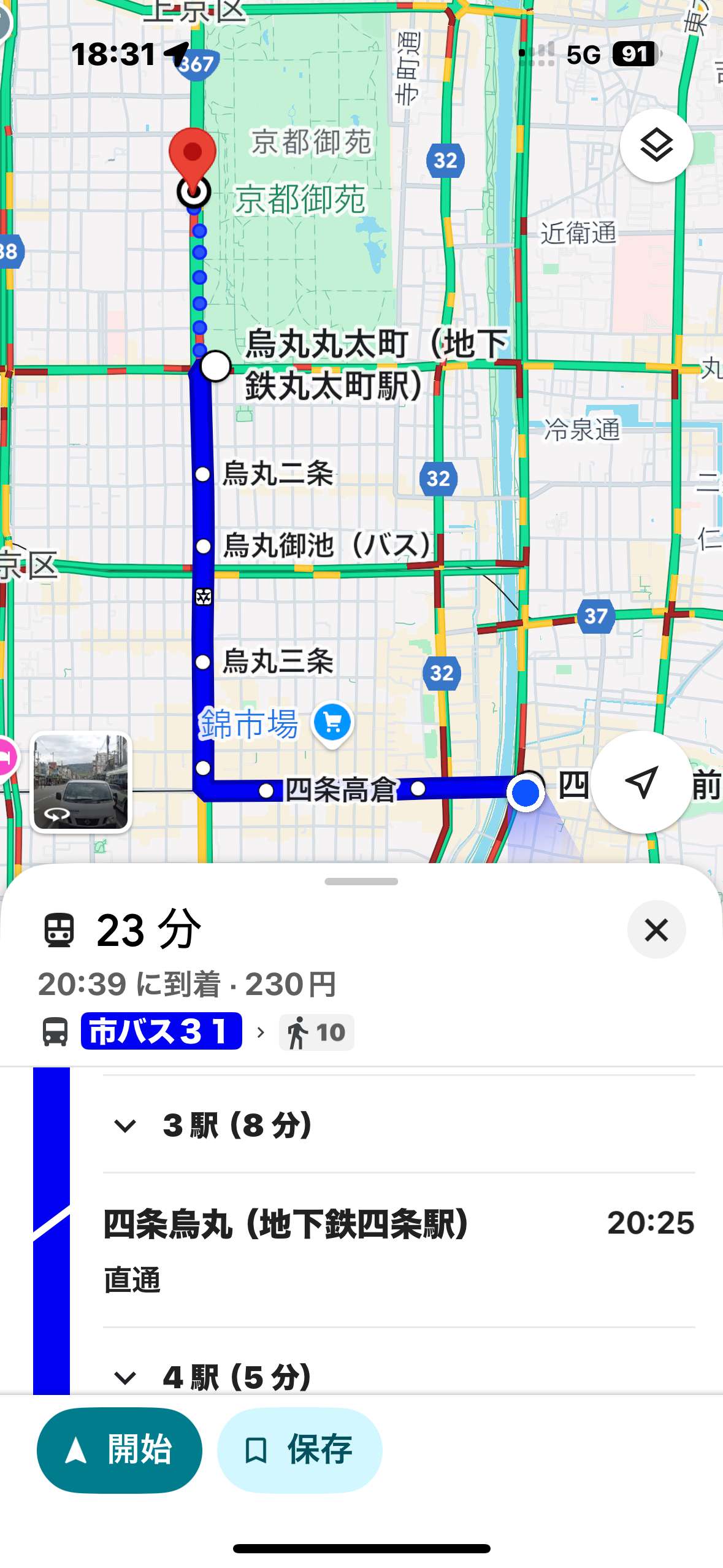Open the Street View thumbnail

click(81, 782)
